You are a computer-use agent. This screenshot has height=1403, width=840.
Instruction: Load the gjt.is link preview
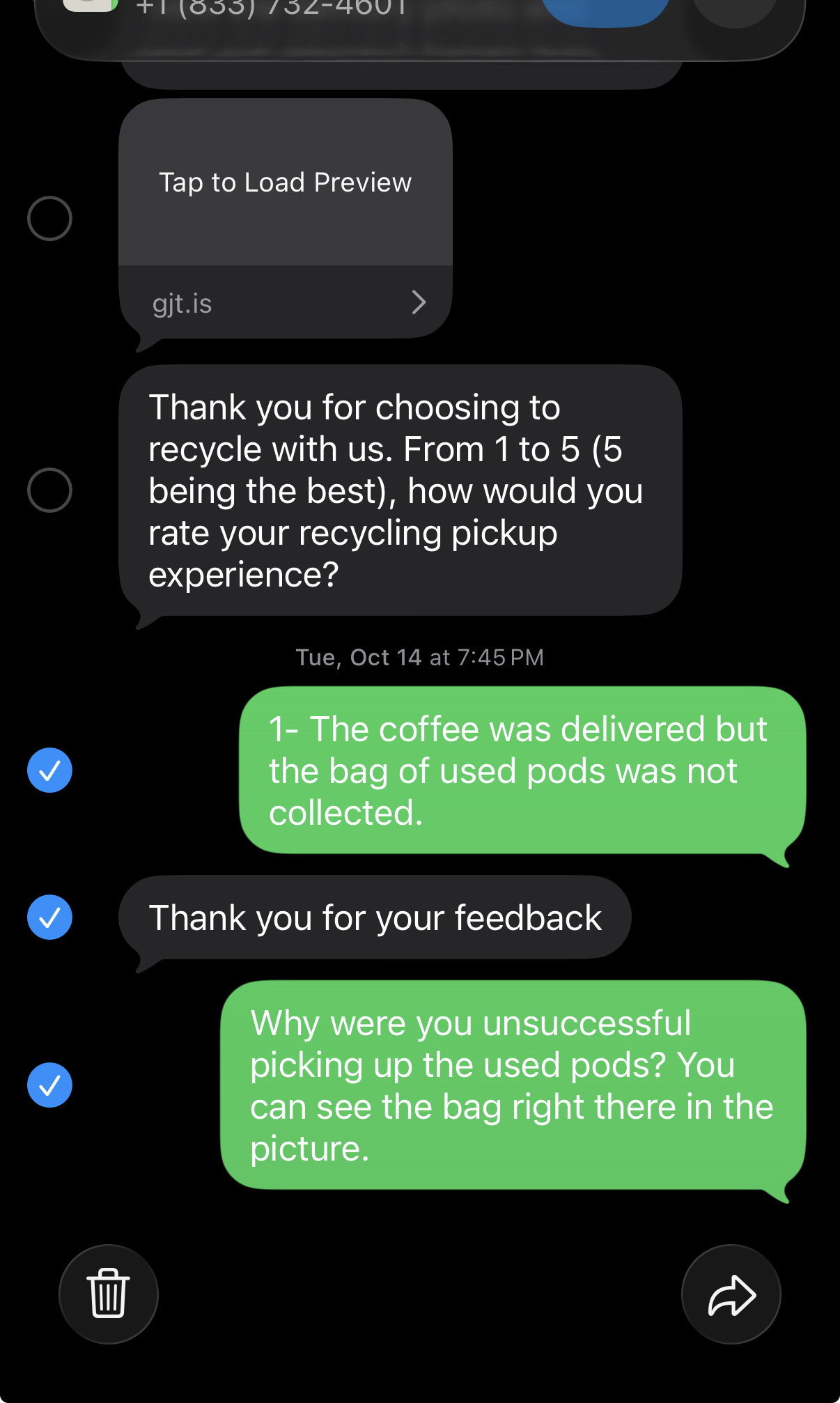pyautogui.click(x=285, y=183)
